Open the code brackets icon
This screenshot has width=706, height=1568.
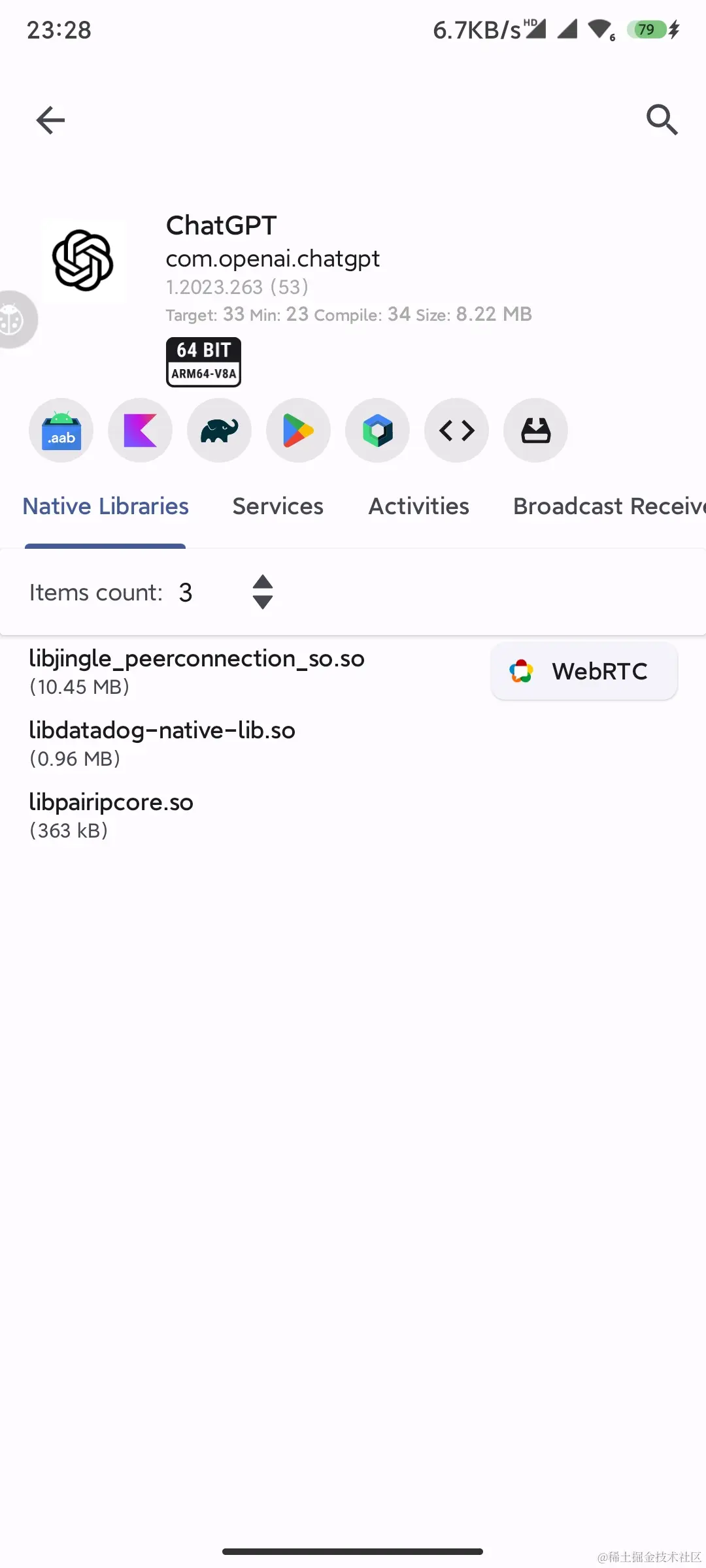pyautogui.click(x=457, y=431)
